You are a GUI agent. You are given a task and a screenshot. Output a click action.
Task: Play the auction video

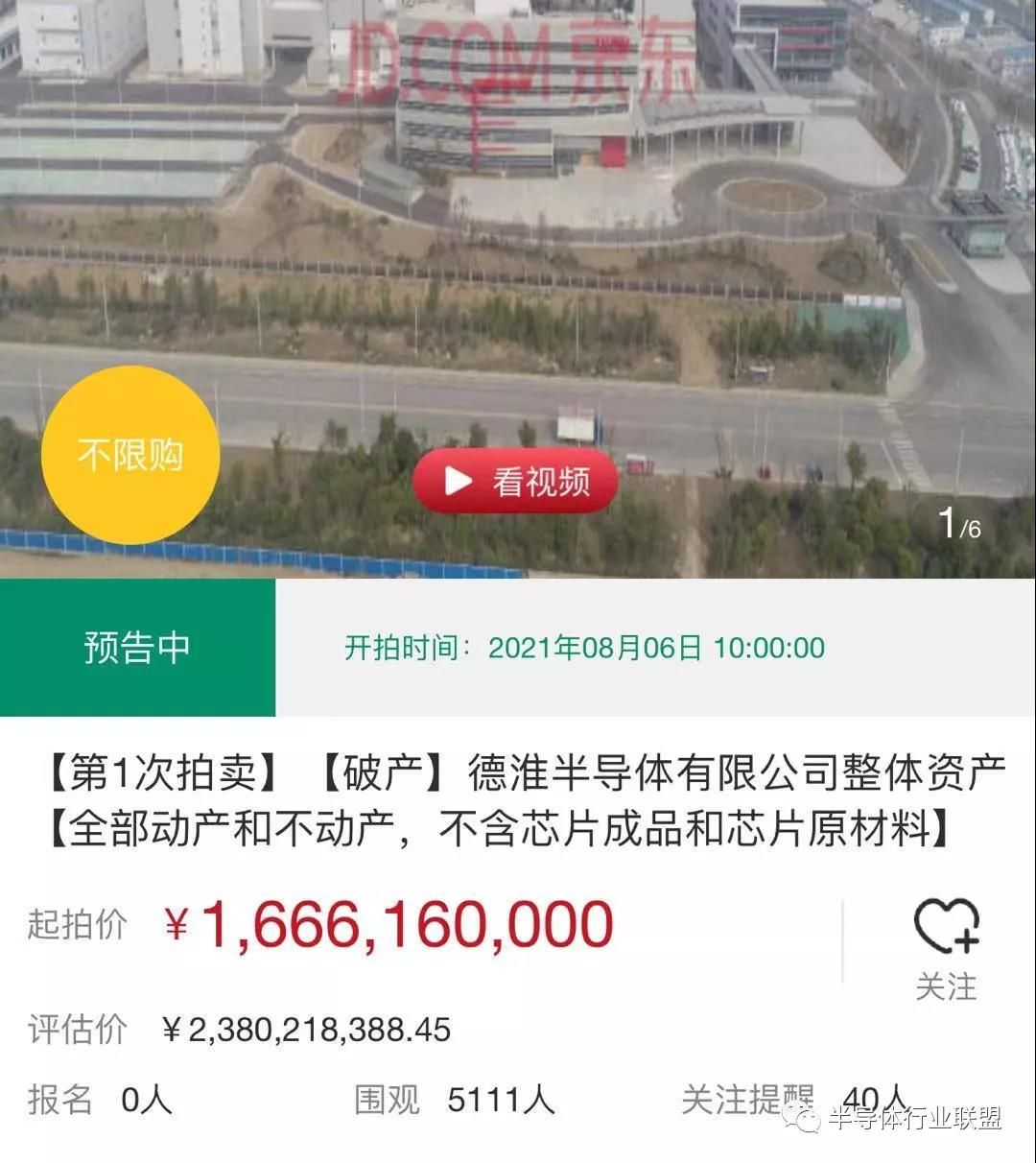(516, 481)
